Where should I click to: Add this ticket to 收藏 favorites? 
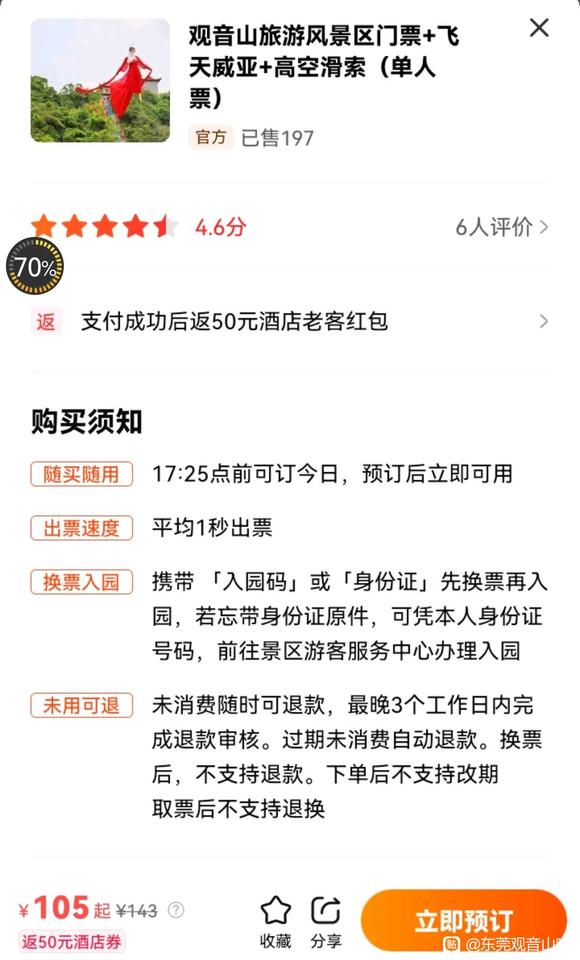click(x=276, y=922)
